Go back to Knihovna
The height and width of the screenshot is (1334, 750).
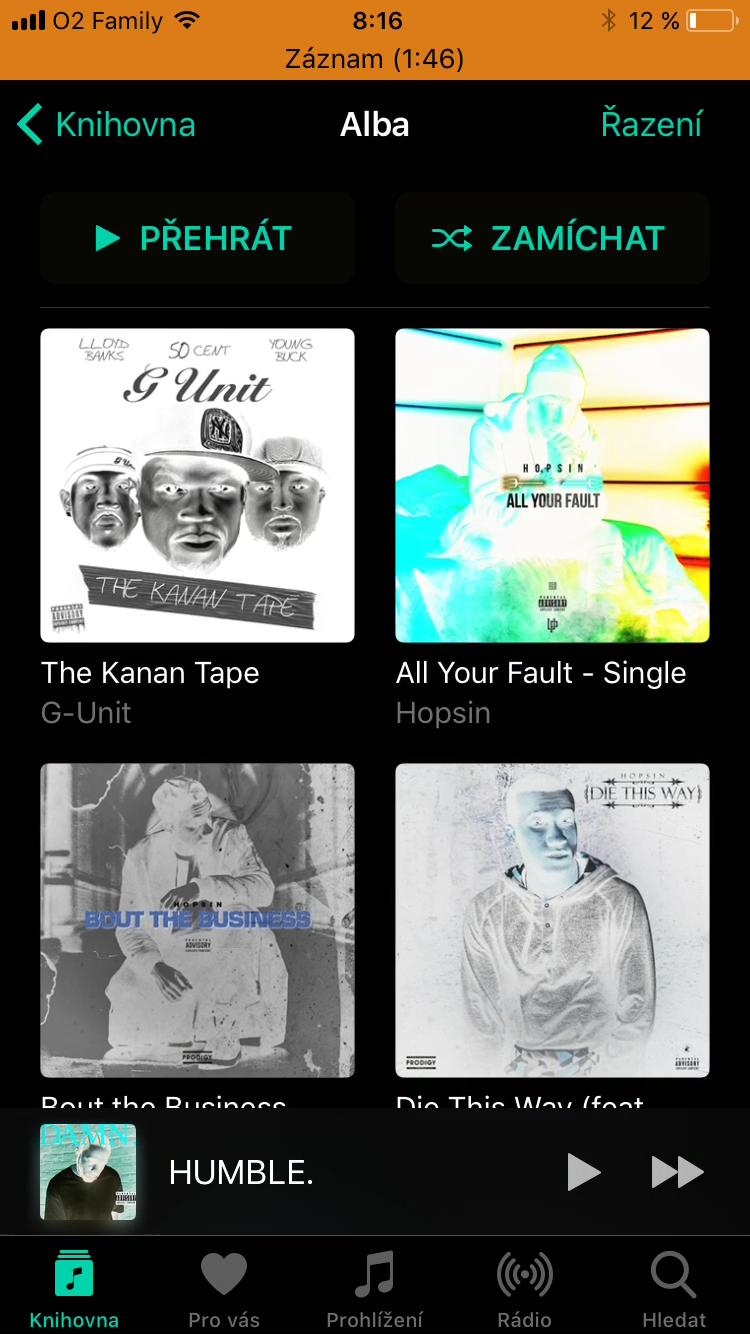pyautogui.click(x=107, y=125)
